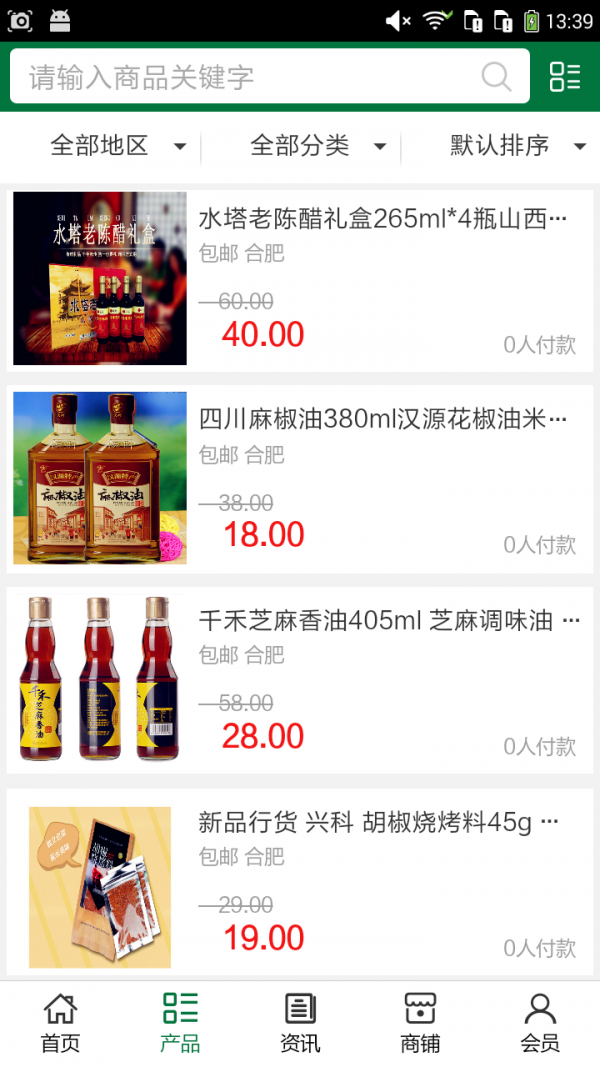Go to the 首页 home tab

(x=60, y=1023)
